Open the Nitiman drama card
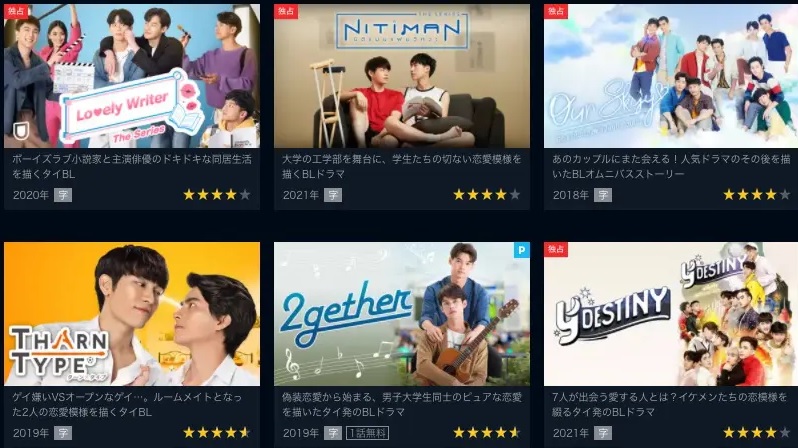 coord(401,78)
